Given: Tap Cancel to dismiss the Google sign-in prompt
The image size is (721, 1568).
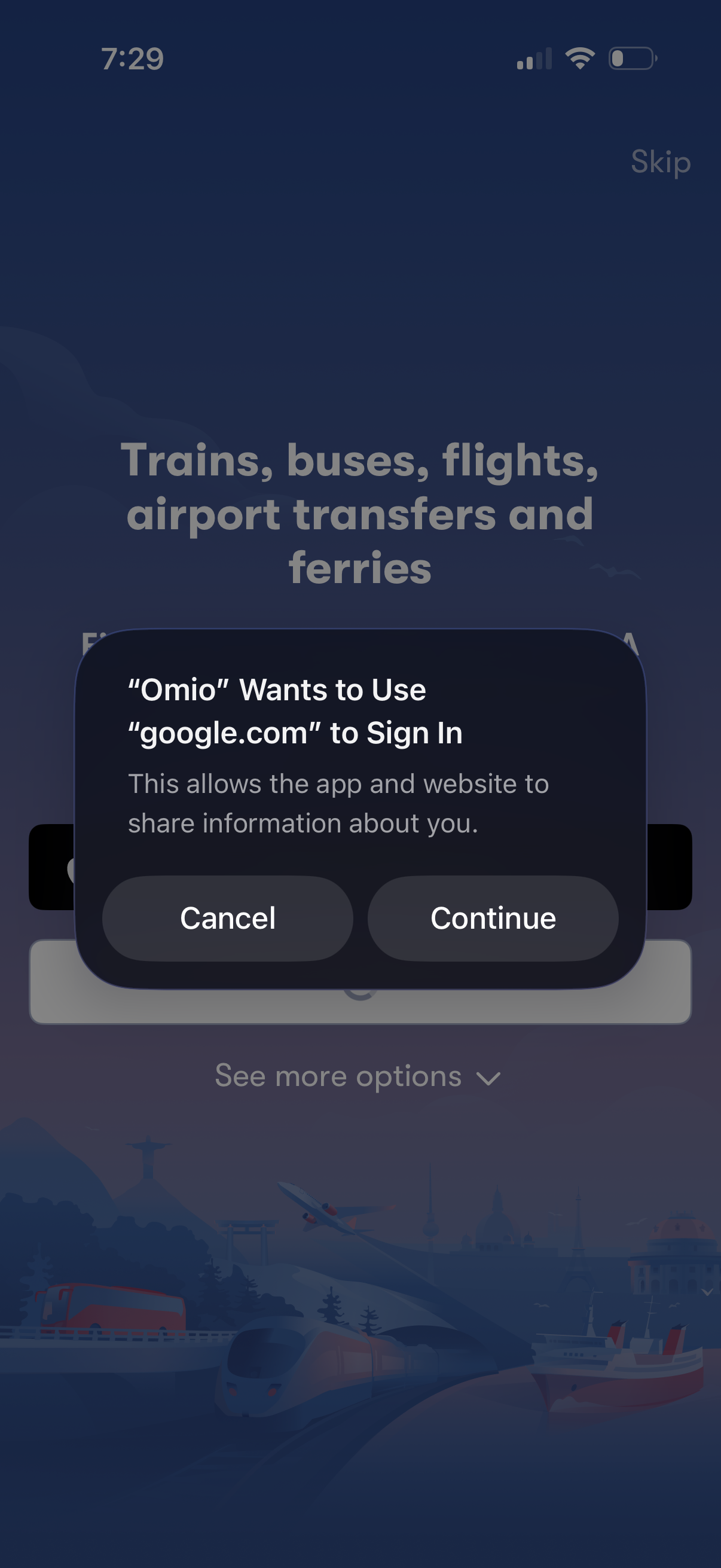Looking at the screenshot, I should 227,918.
